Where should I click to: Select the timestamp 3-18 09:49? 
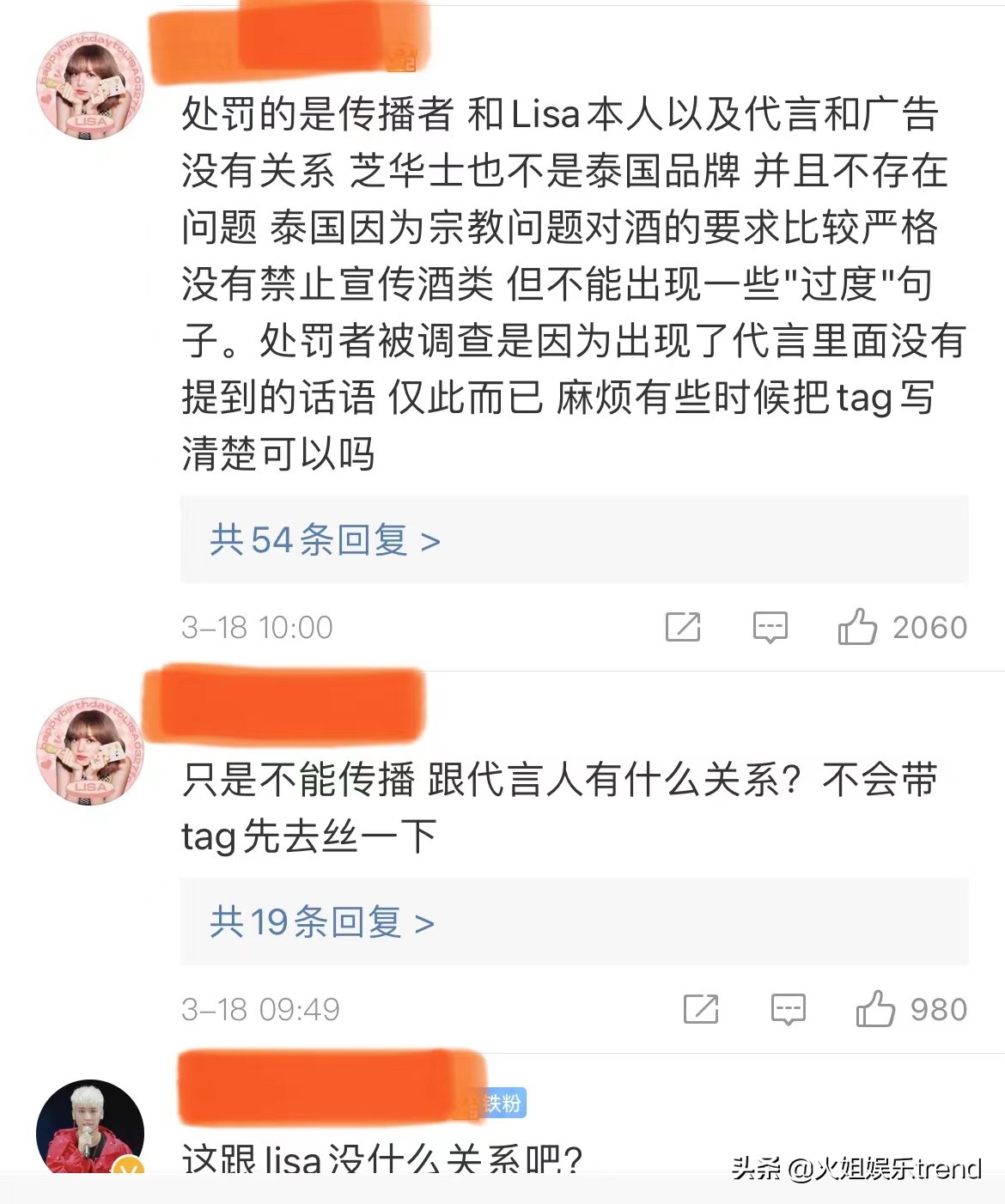click(260, 1009)
